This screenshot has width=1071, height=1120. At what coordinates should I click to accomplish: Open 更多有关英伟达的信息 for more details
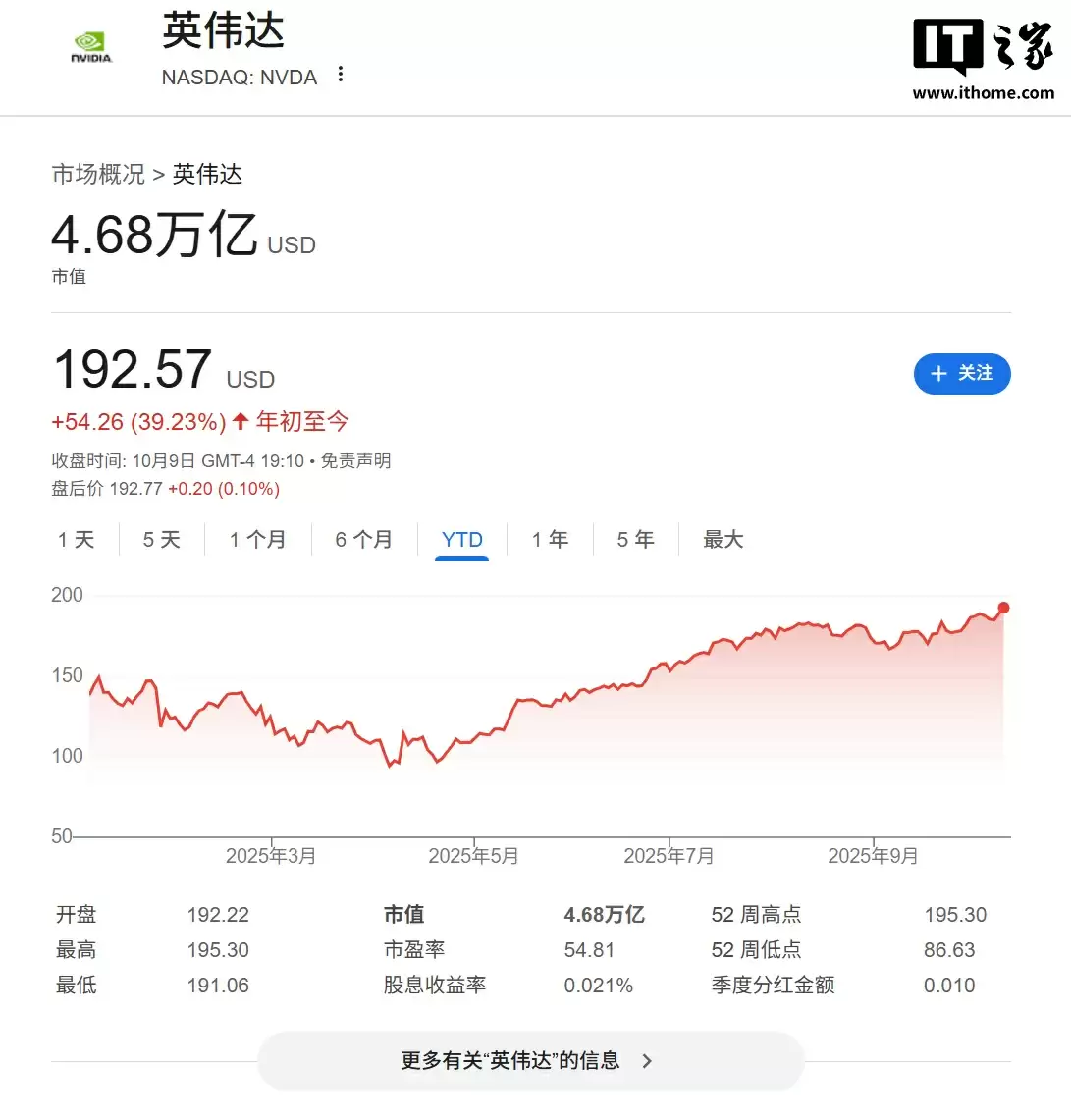530,1060
